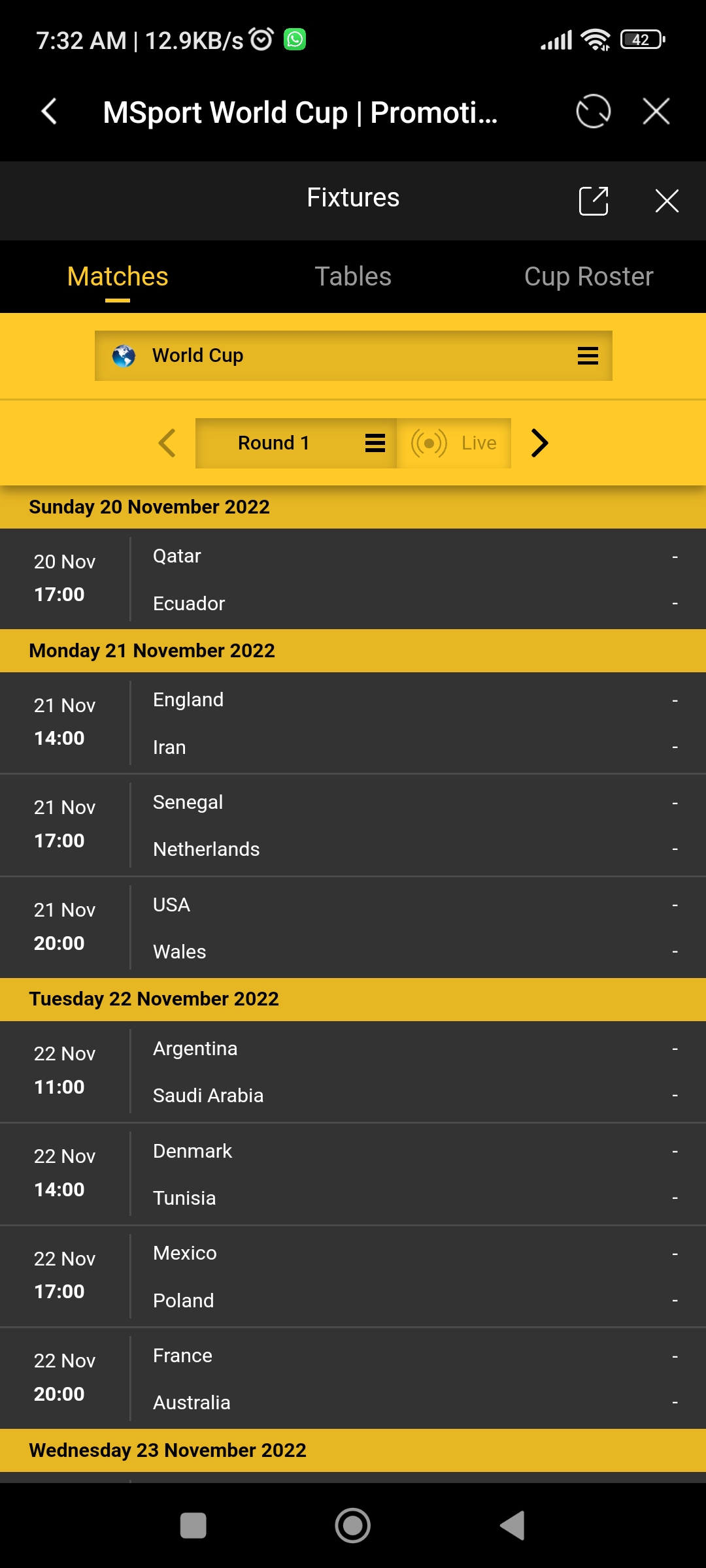Enable the Live matches toggle
This screenshot has width=706, height=1568.
[x=454, y=442]
